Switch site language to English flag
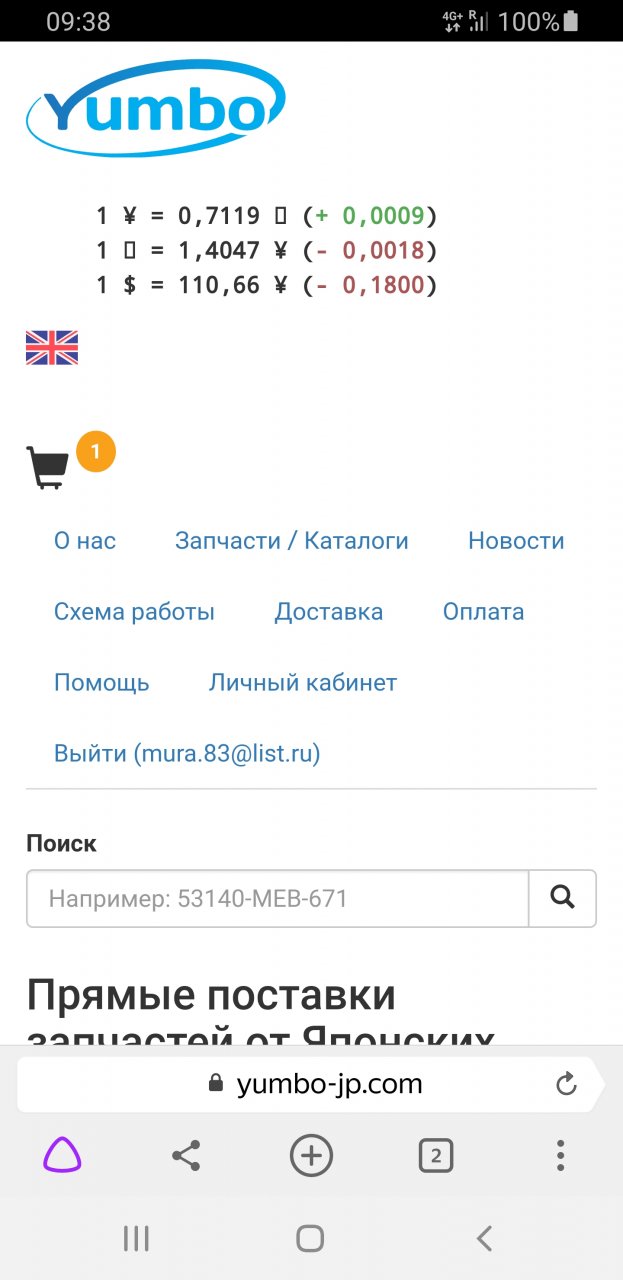Viewport: 623px width, 1280px height. click(x=52, y=347)
